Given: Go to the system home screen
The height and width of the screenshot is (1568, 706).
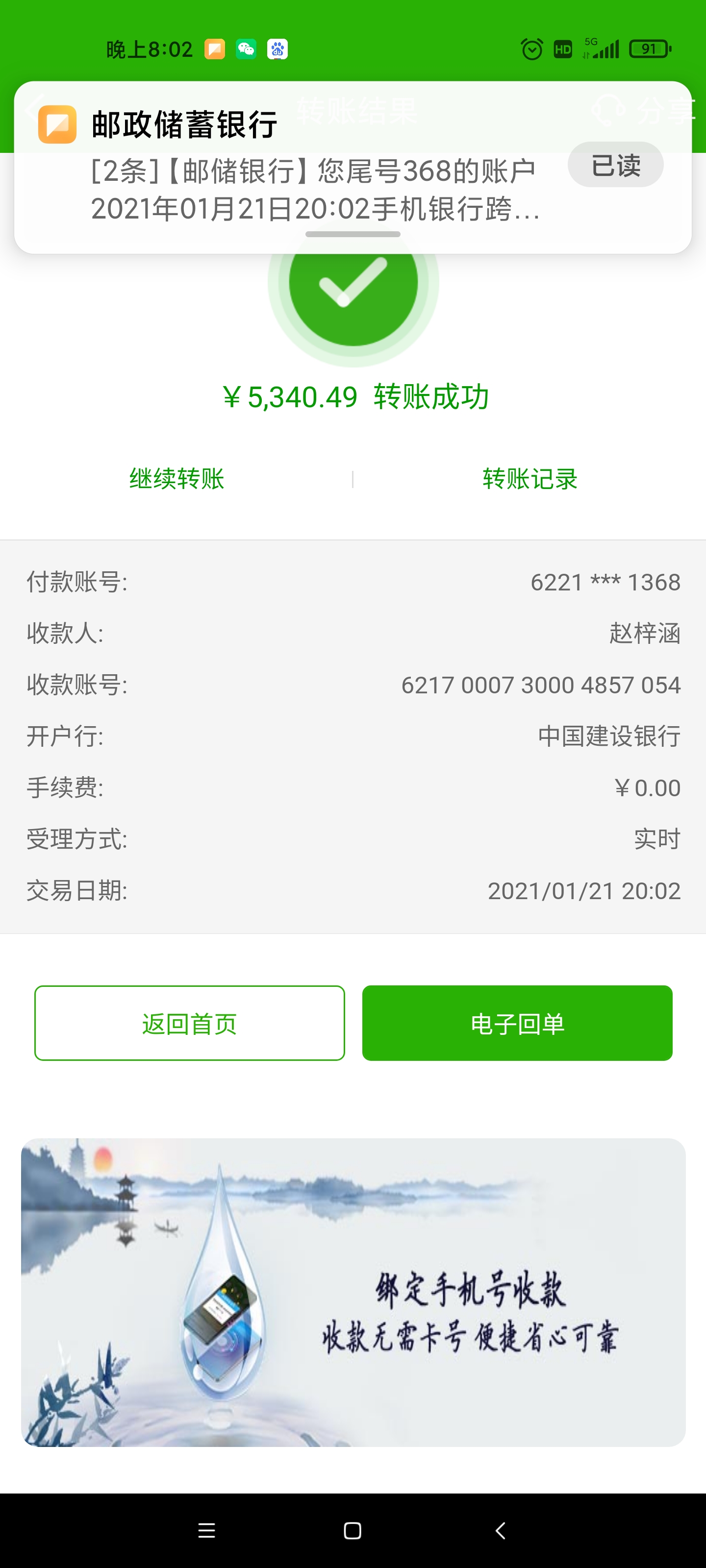Looking at the screenshot, I should point(353,1530).
